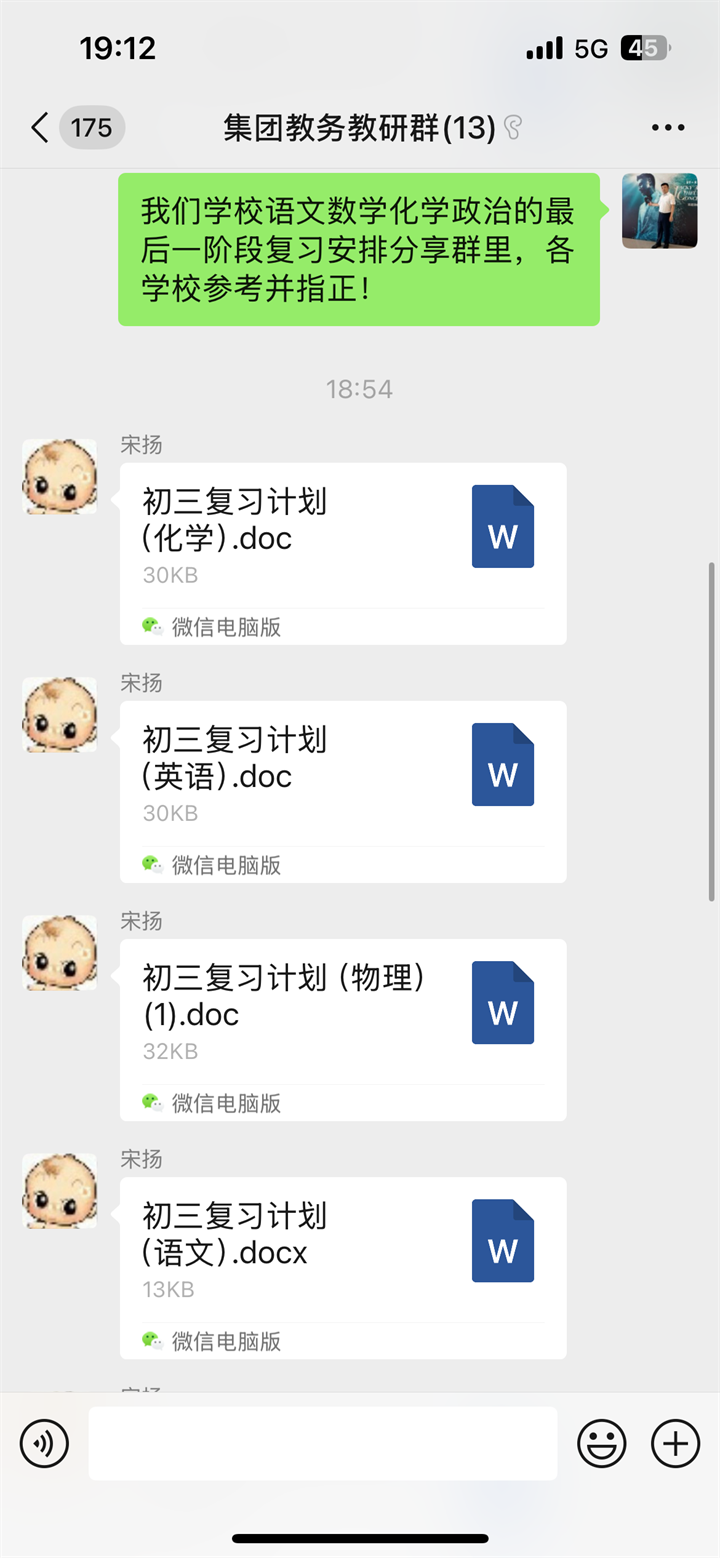Open the group chat options menu
The image size is (720, 1558).
point(668,128)
